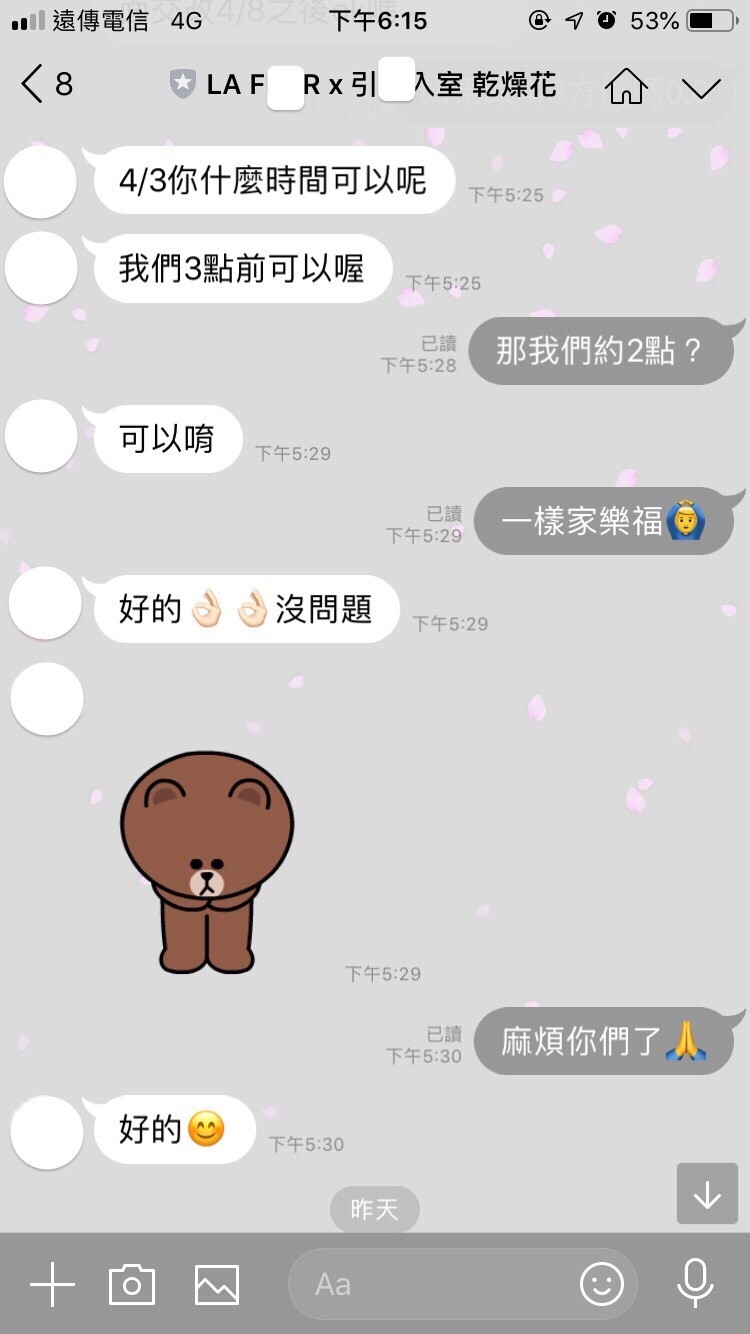Jump to latest messages with down arrow
This screenshot has height=1334, width=750.
tap(707, 1194)
